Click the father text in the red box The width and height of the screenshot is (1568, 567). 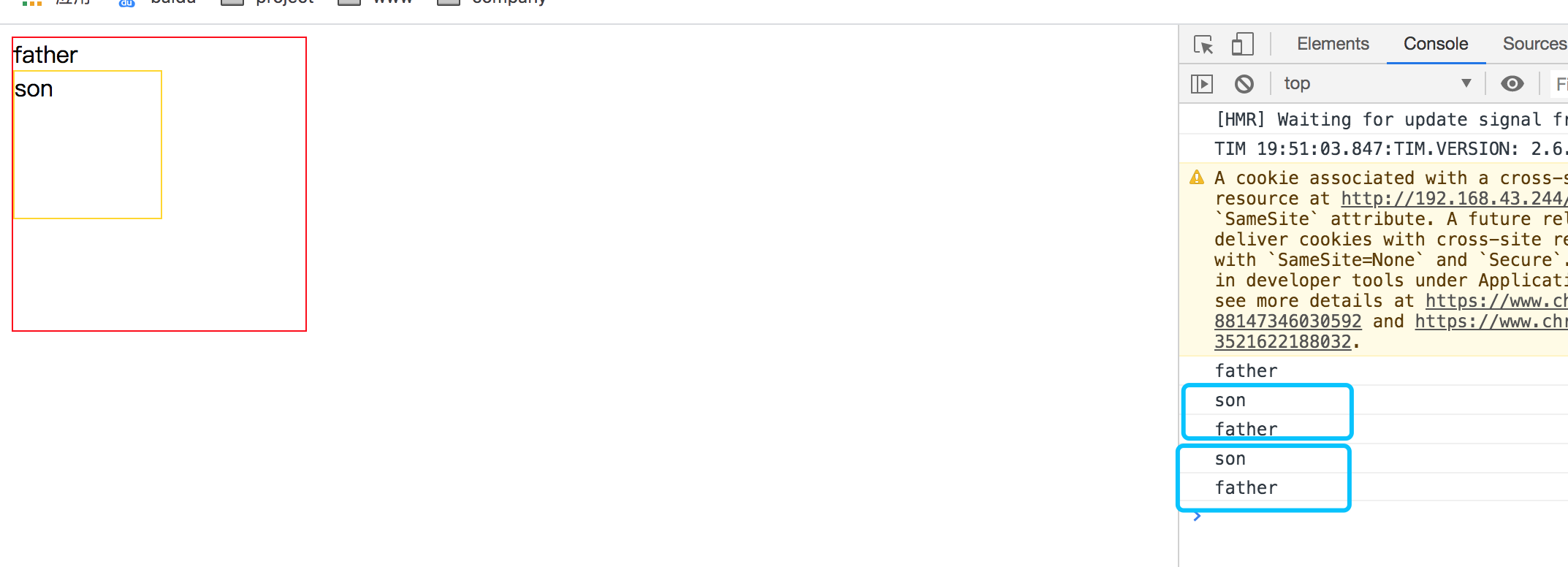tap(45, 56)
